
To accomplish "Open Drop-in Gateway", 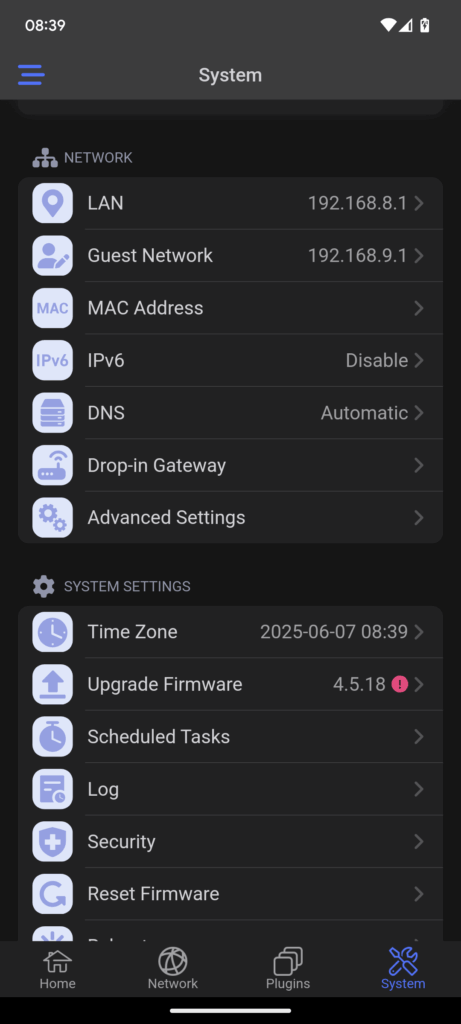I will [230, 465].
